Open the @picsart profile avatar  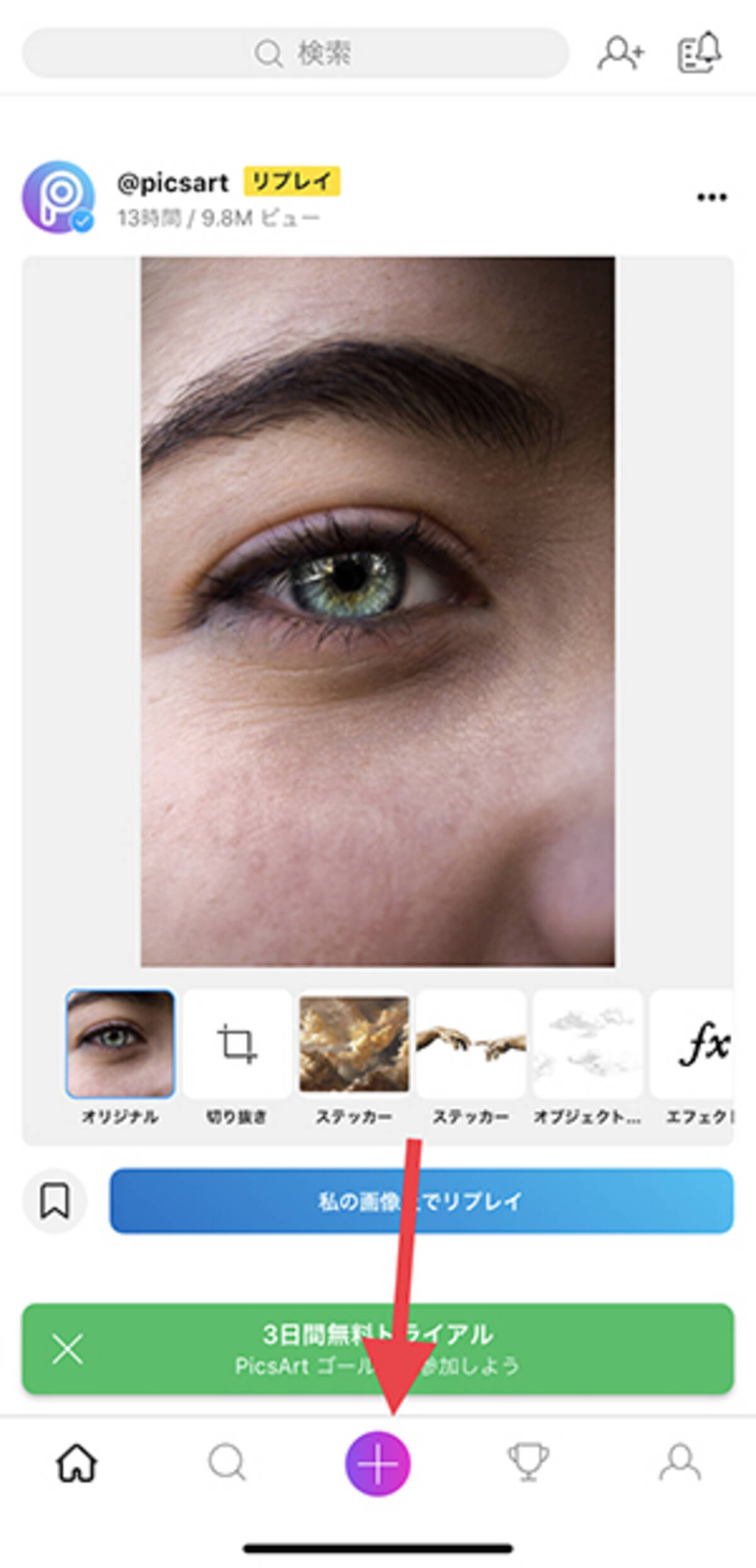(x=59, y=197)
